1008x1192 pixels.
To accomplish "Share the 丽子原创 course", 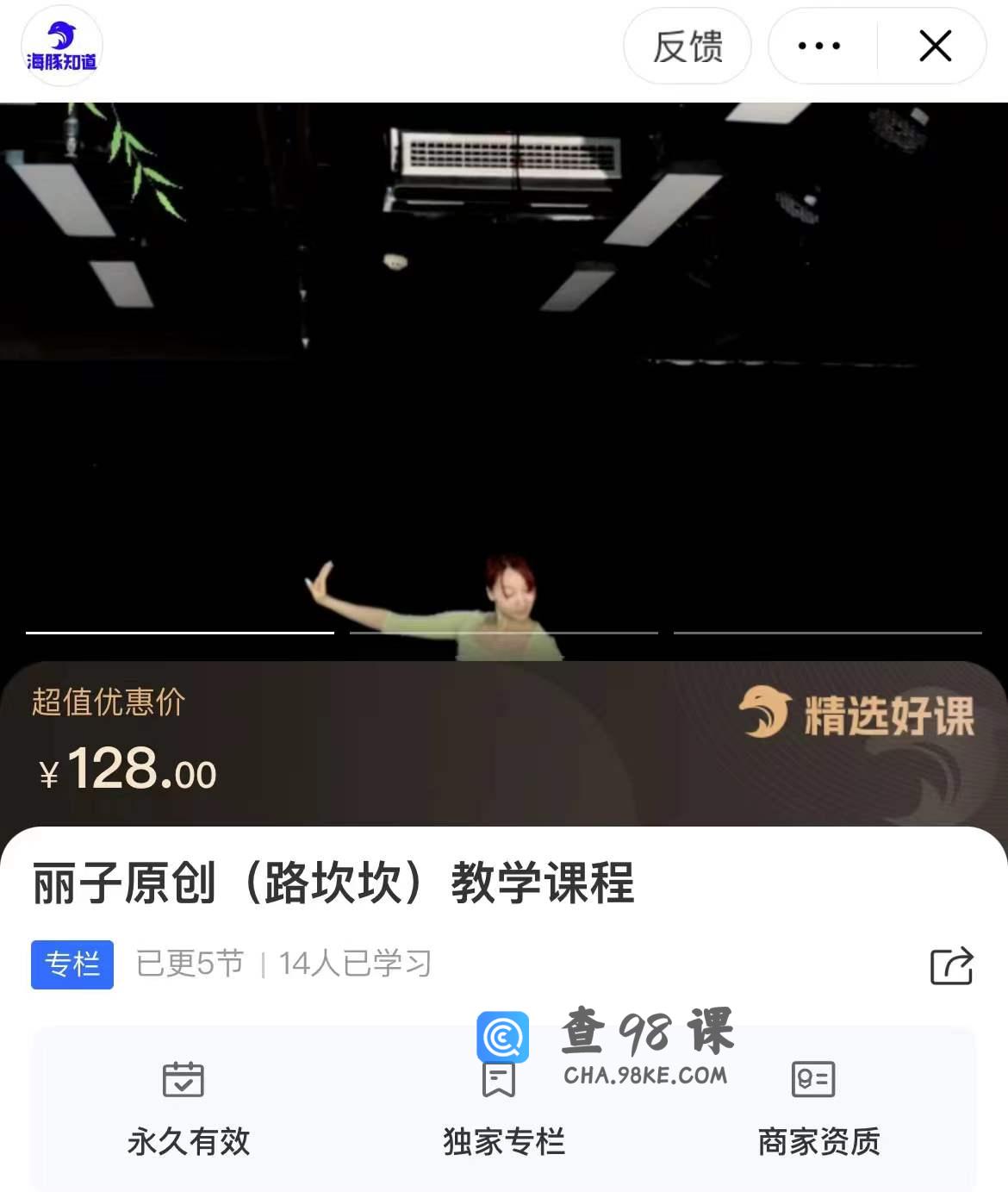I will pos(951,965).
